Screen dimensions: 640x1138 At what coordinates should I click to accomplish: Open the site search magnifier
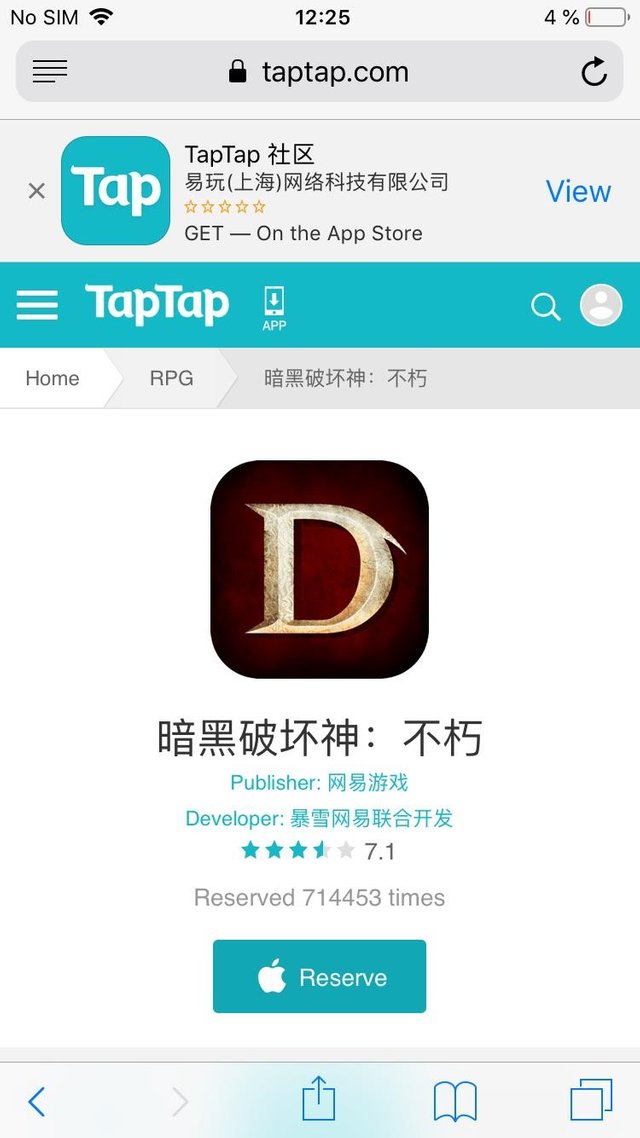pyautogui.click(x=546, y=306)
